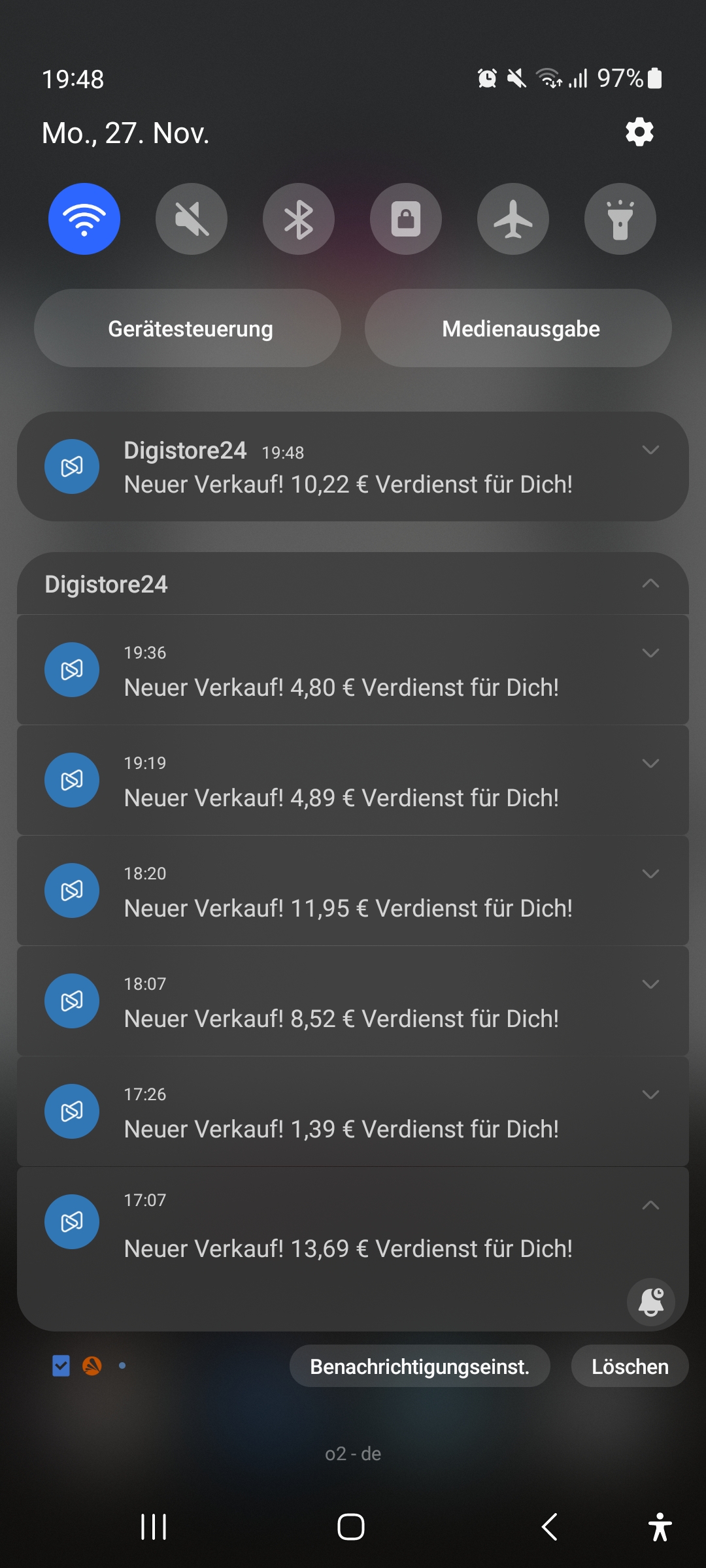The height and width of the screenshot is (1568, 706).
Task: Turn off the Wi-Fi quick toggle
Action: pyautogui.click(x=84, y=219)
